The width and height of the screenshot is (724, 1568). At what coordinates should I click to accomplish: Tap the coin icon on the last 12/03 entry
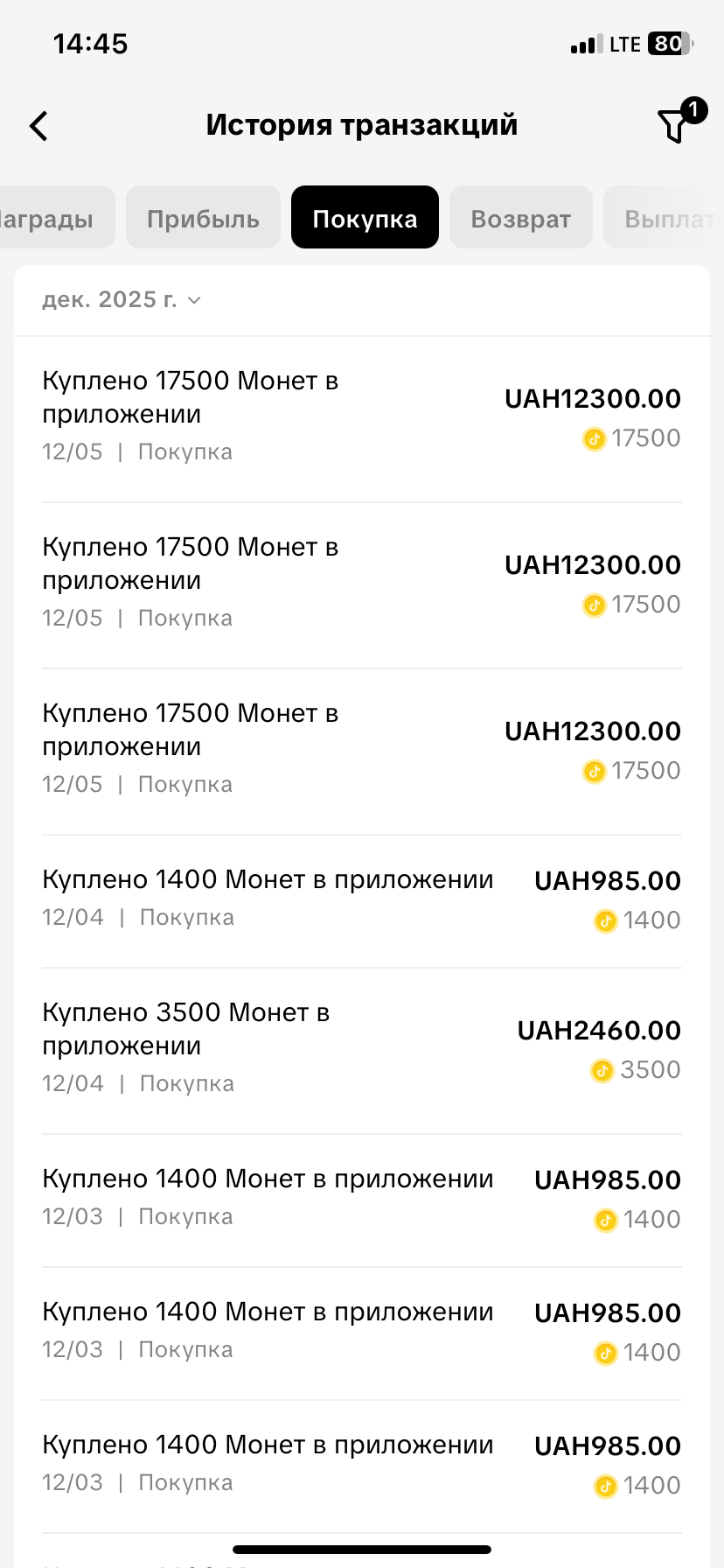[604, 1485]
